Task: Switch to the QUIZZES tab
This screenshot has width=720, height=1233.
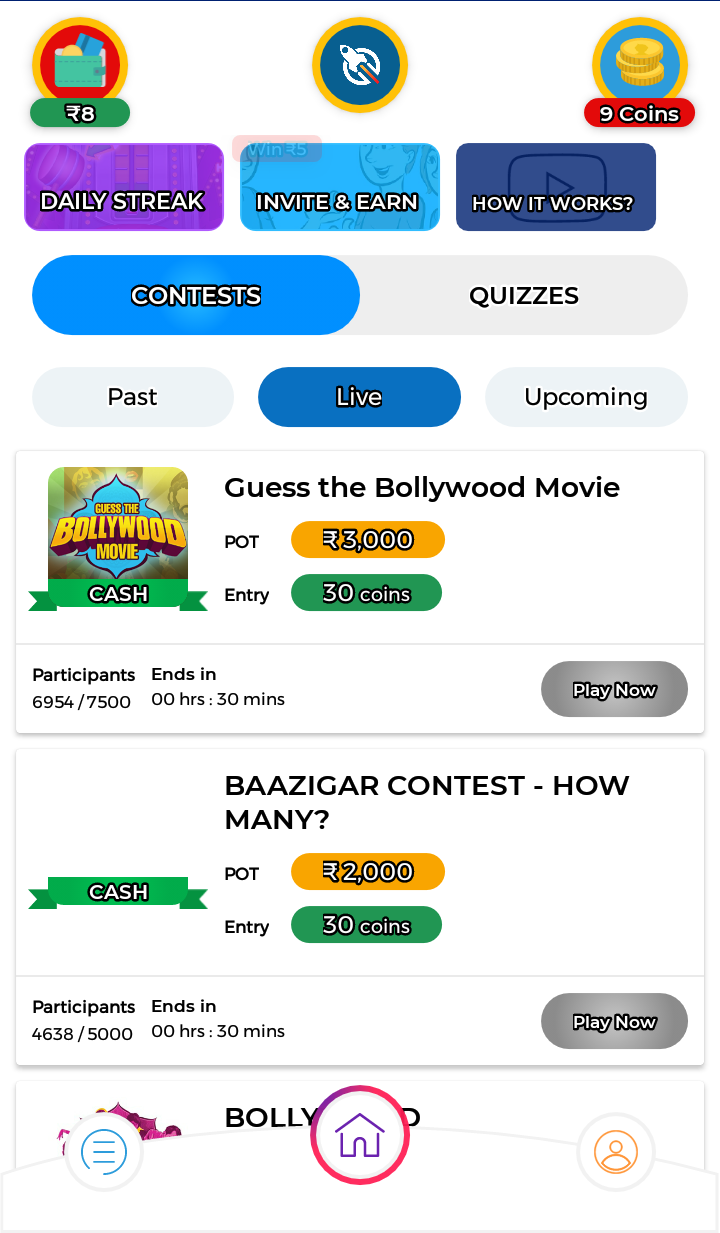Action: tap(523, 295)
